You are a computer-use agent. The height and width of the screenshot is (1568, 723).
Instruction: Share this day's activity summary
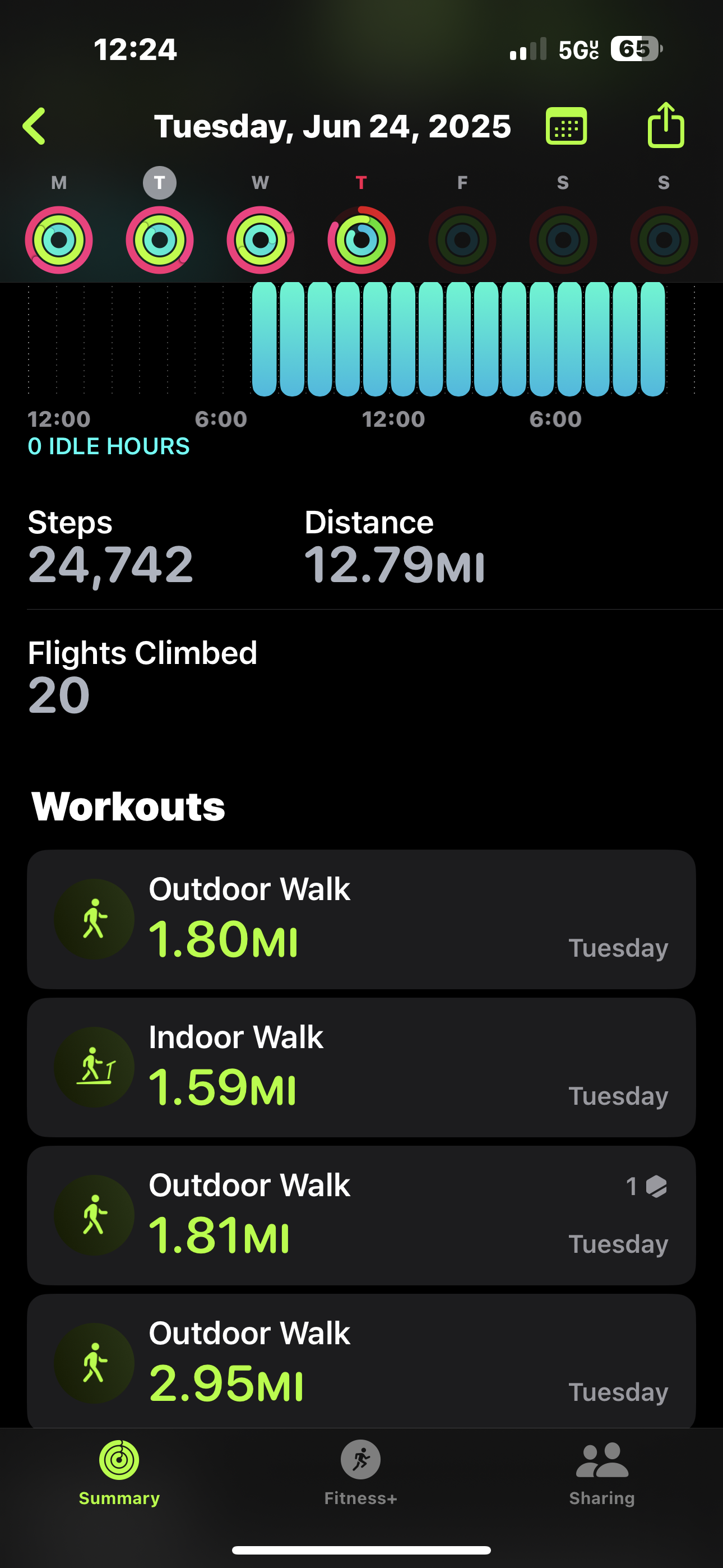pyautogui.click(x=665, y=125)
